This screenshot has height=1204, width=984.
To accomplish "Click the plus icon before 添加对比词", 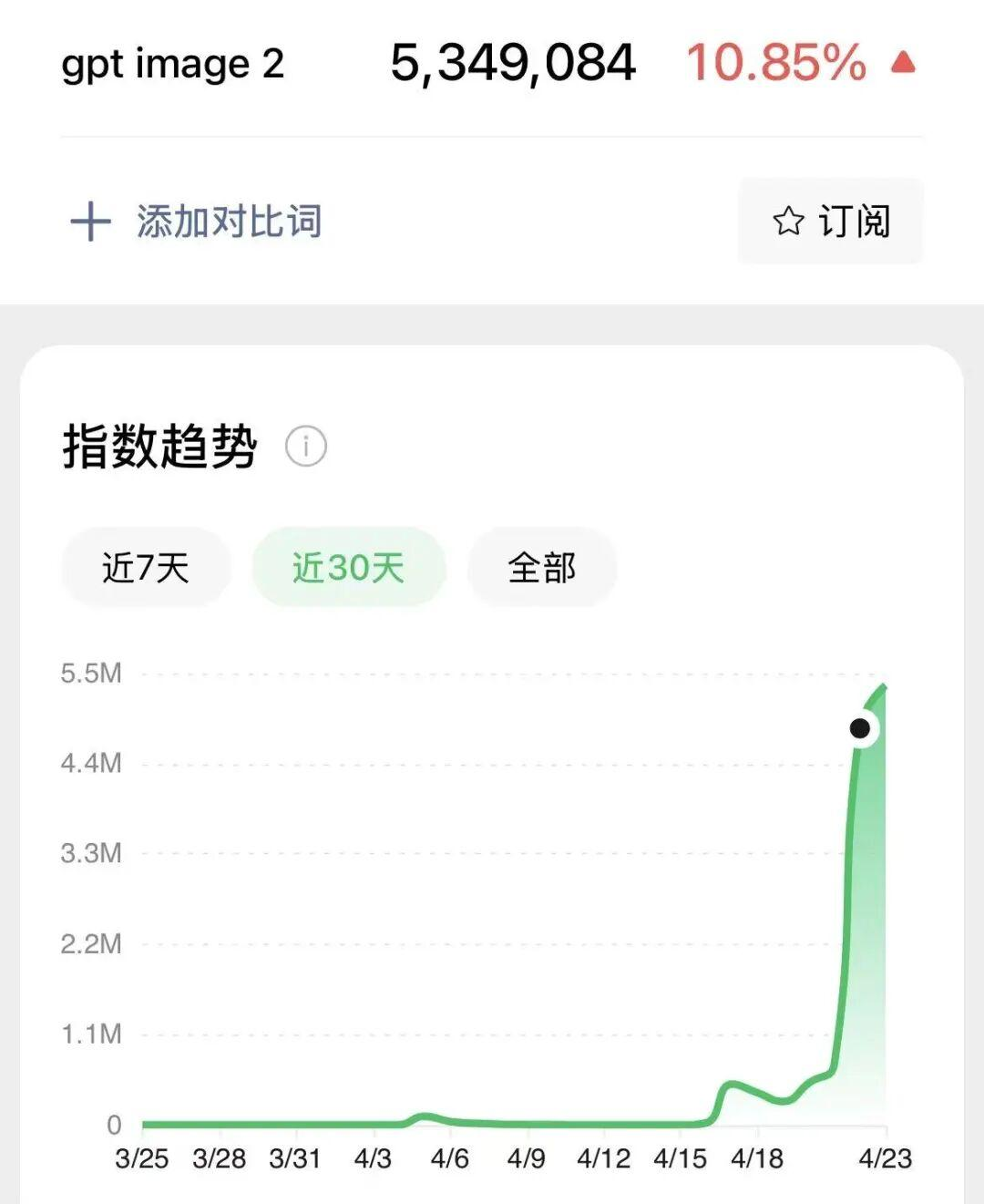I will pos(92,221).
